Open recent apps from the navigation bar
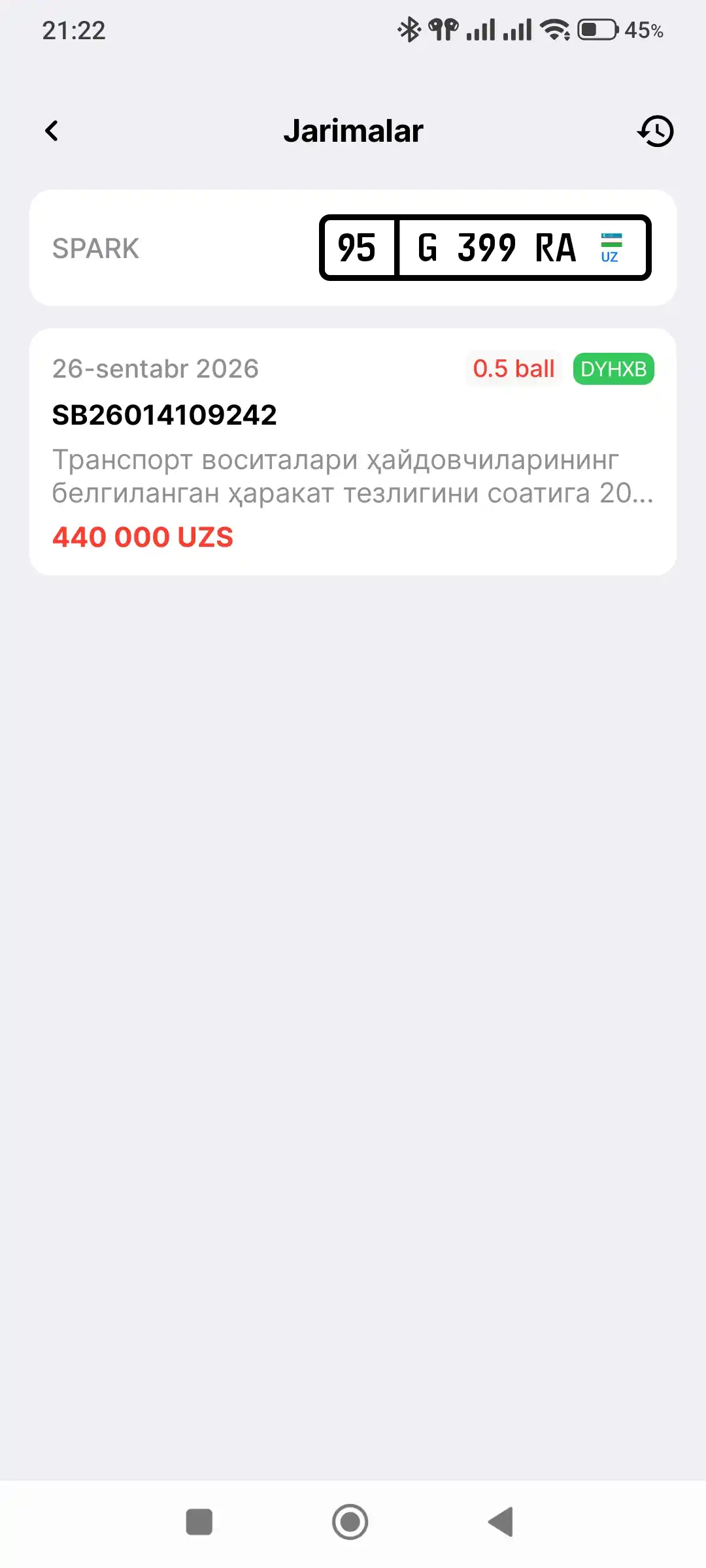This screenshot has height=1568, width=706. point(199,1522)
